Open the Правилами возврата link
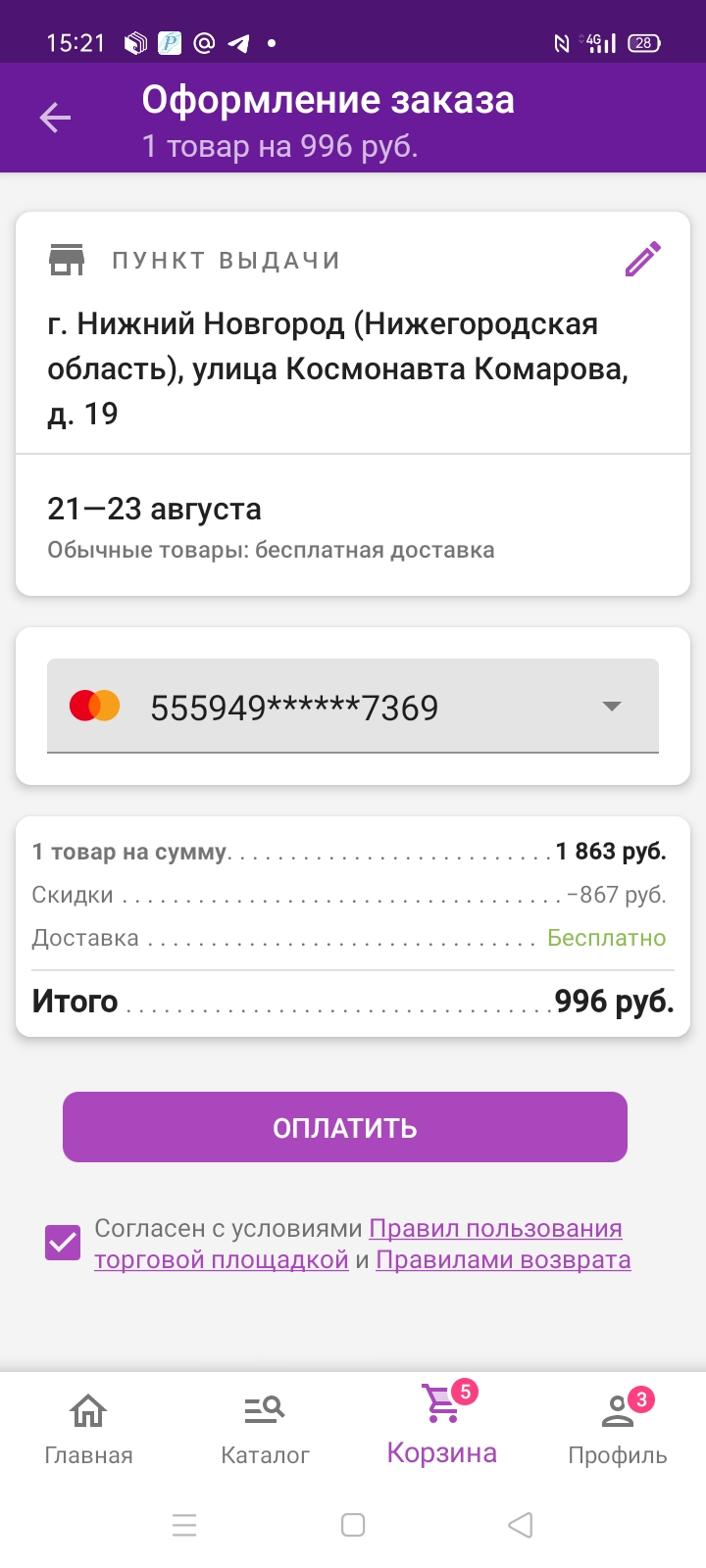Image resolution: width=706 pixels, height=1568 pixels. point(503,1260)
